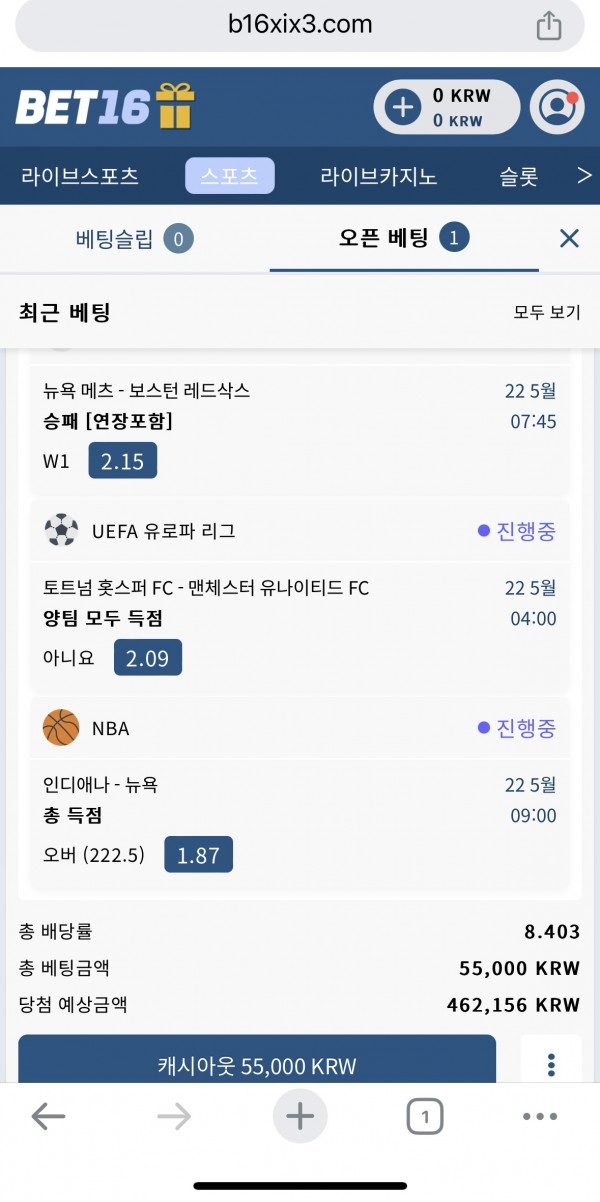
Task: Close the betting panel
Action: (x=569, y=238)
